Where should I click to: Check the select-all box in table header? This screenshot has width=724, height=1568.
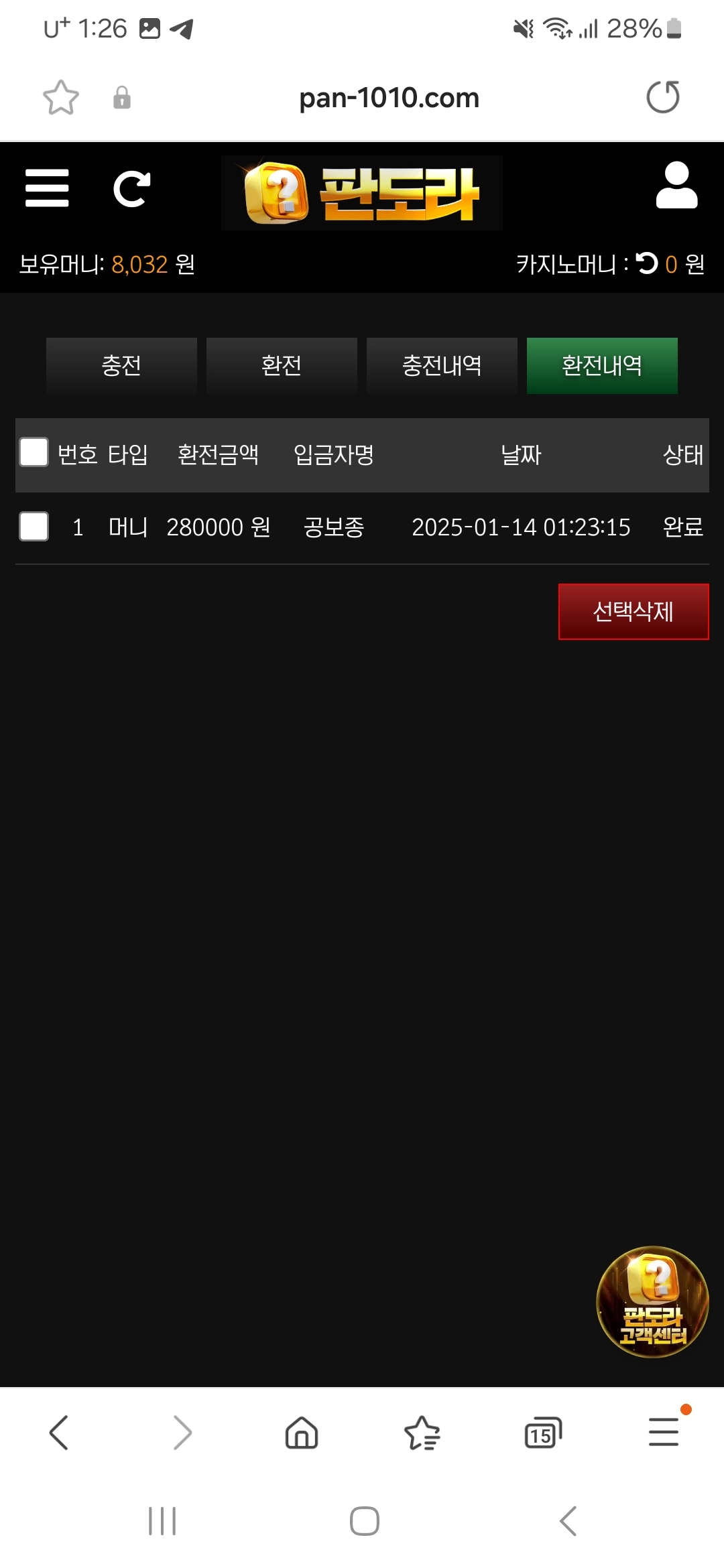click(x=34, y=452)
